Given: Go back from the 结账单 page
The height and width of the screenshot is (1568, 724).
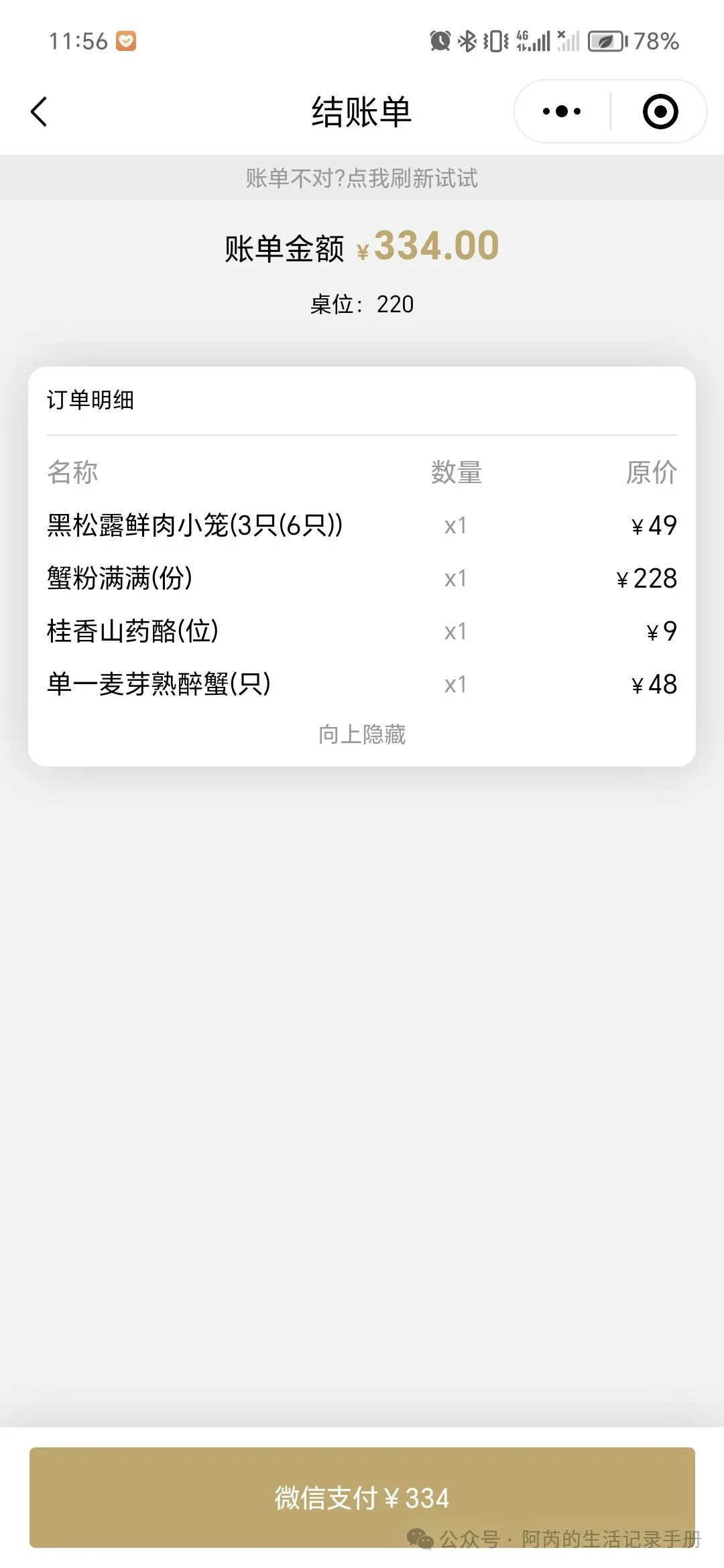Looking at the screenshot, I should [39, 111].
